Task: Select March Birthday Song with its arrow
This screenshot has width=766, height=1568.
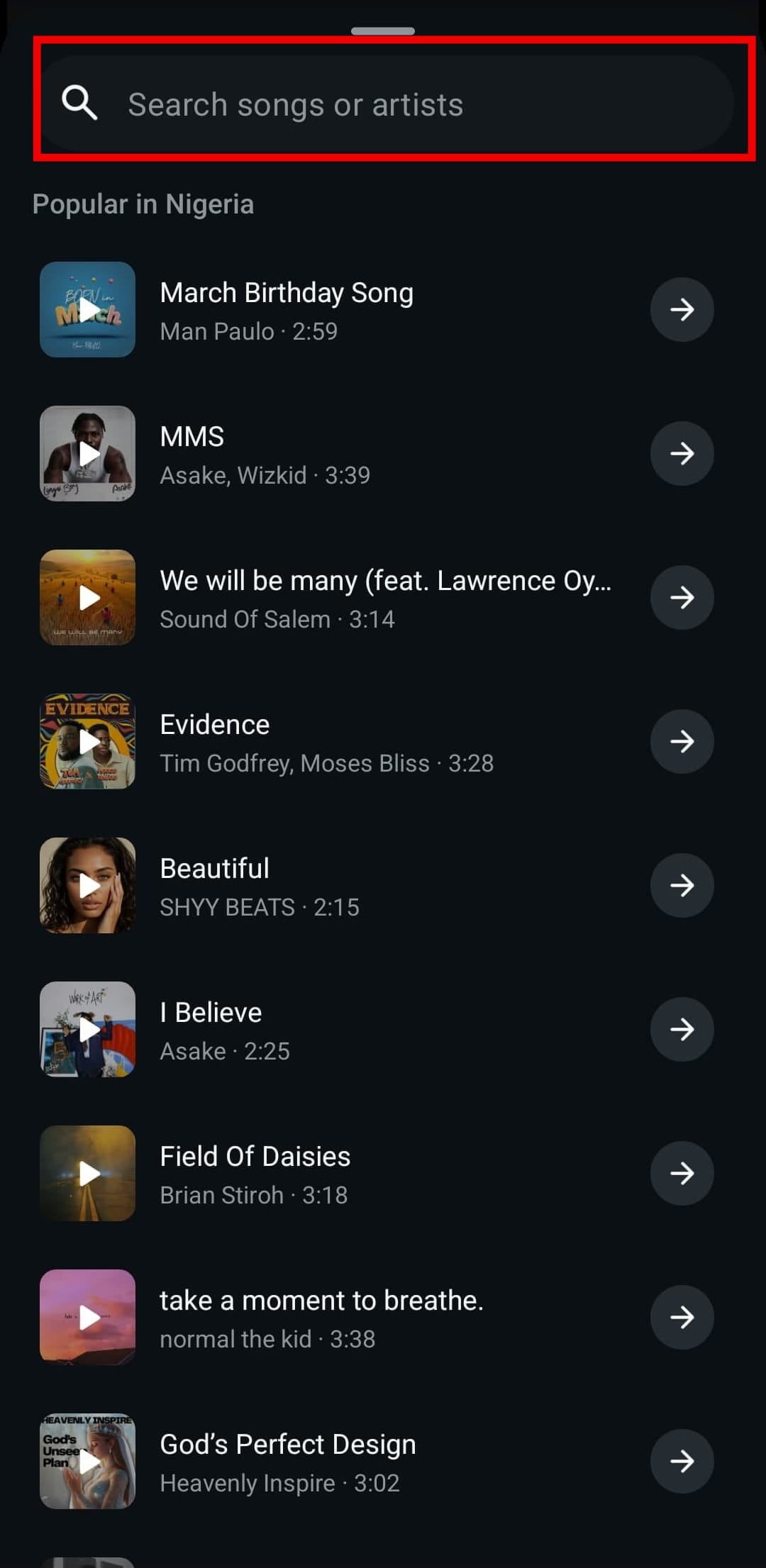Action: 682,310
